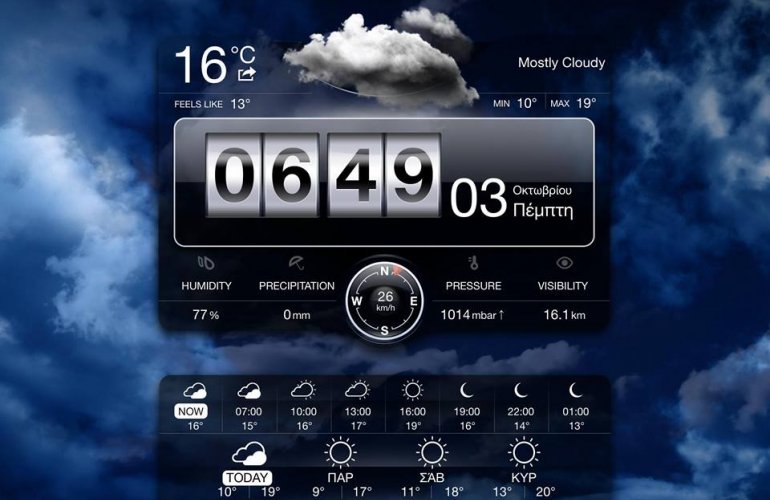The width and height of the screenshot is (770, 500).
Task: Select the 13:00 hourly forecast slot
Action: click(x=357, y=403)
